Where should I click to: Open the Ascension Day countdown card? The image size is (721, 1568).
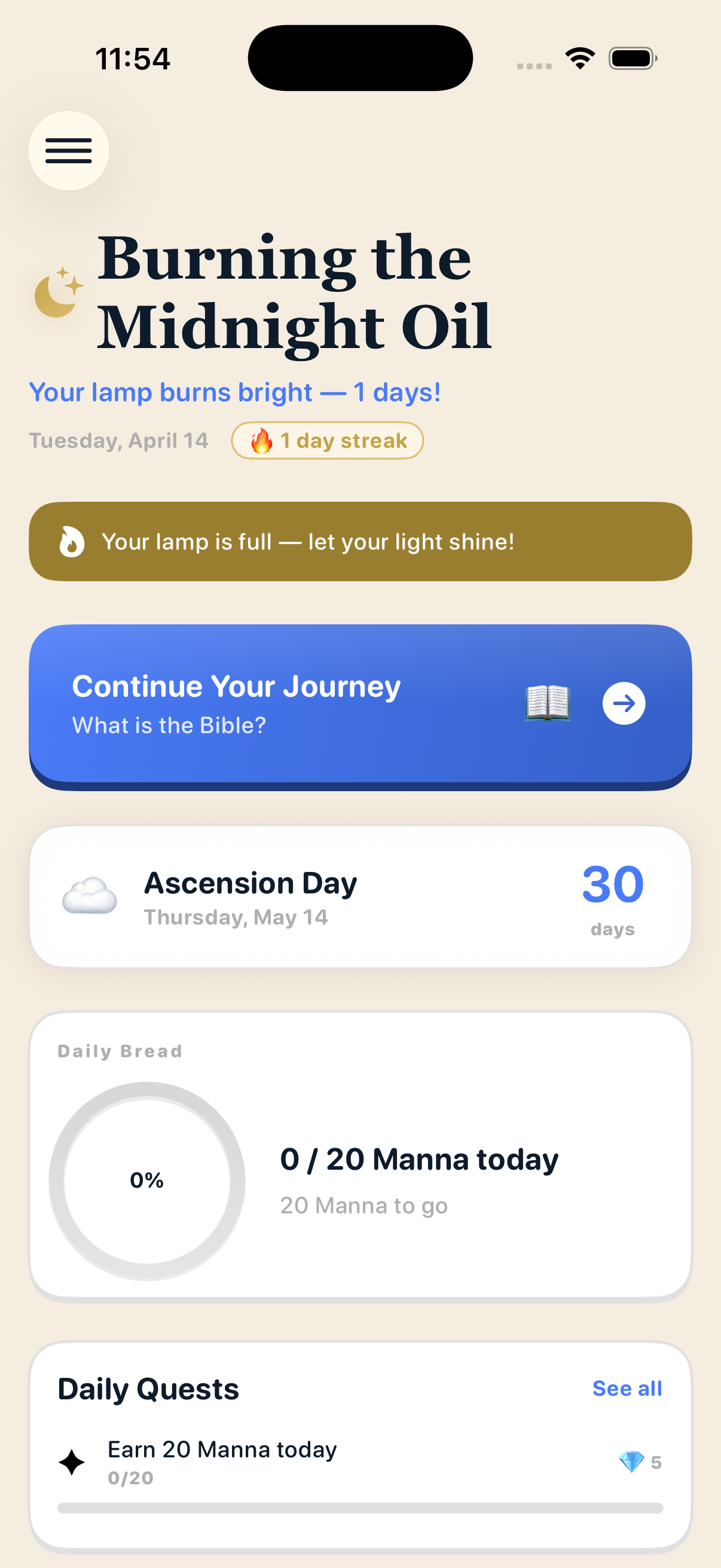coord(360,896)
